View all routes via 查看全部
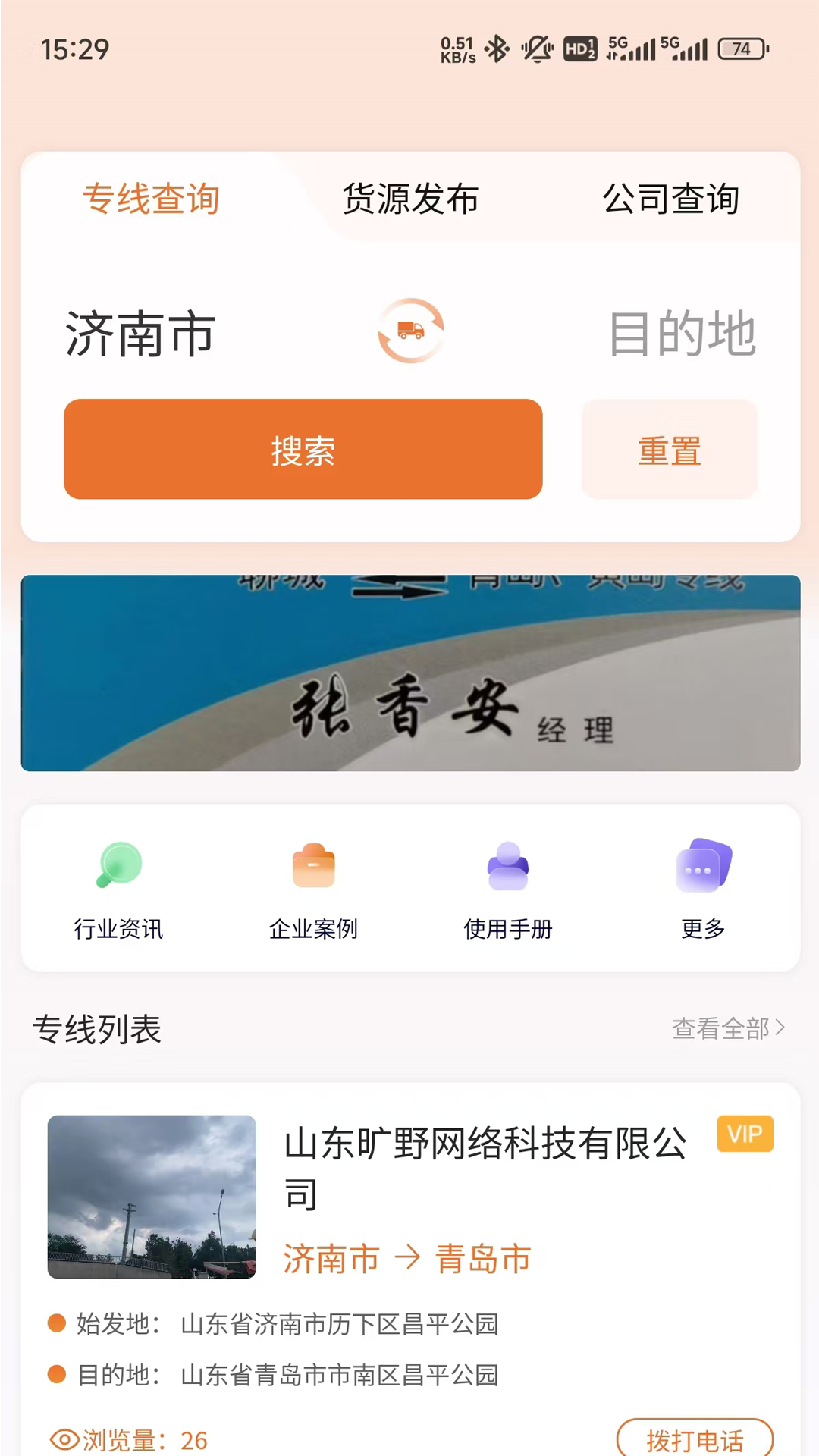This screenshot has height=1456, width=819. tap(727, 1028)
